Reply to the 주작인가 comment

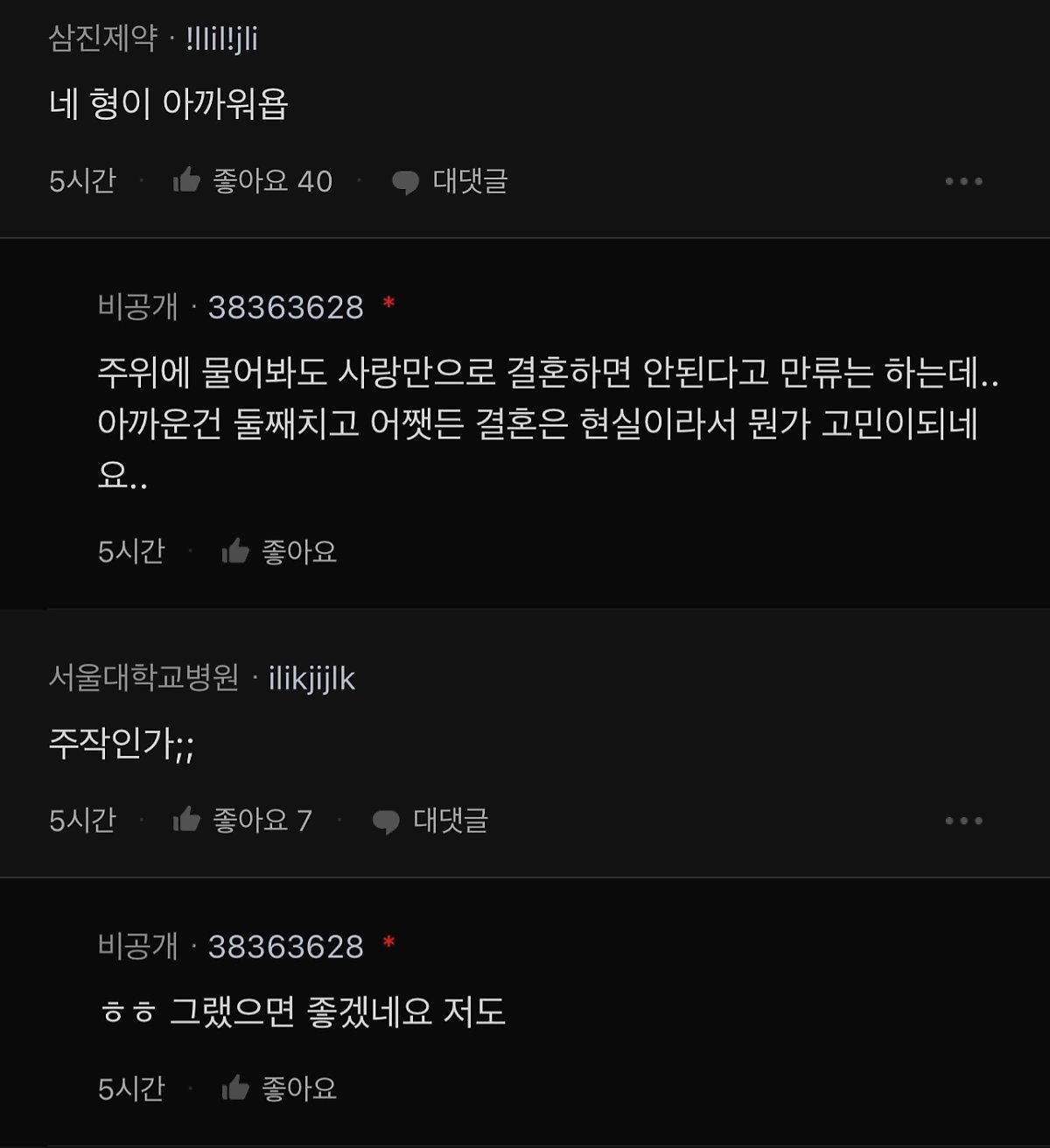coord(430,820)
